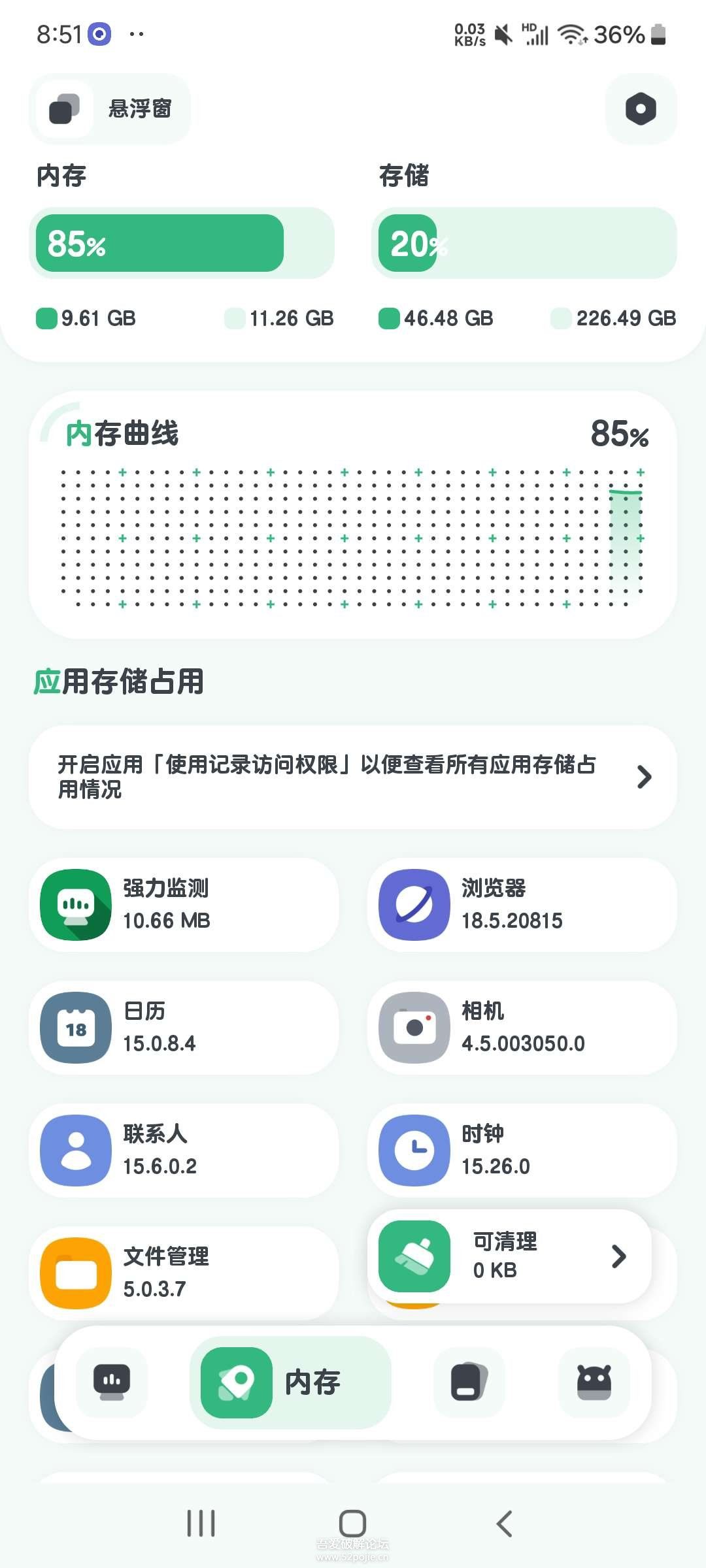This screenshot has height=1568, width=706.
Task: Open the settings hexagon icon
Action: tap(641, 109)
